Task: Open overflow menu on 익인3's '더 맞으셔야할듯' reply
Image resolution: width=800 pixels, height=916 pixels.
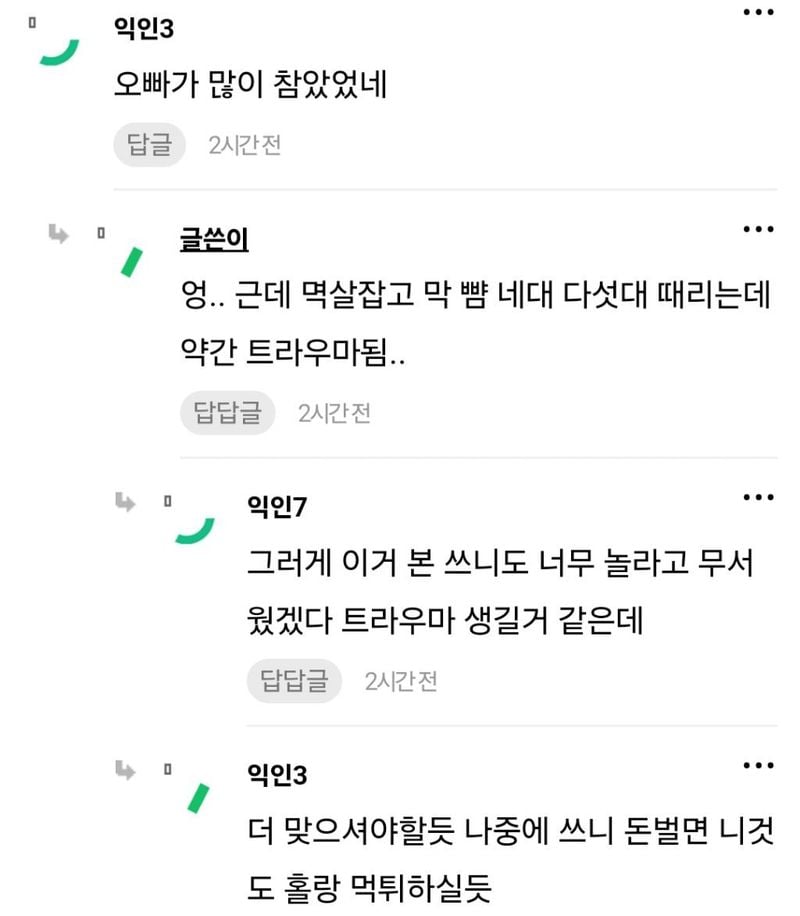Action: pyautogui.click(x=759, y=765)
